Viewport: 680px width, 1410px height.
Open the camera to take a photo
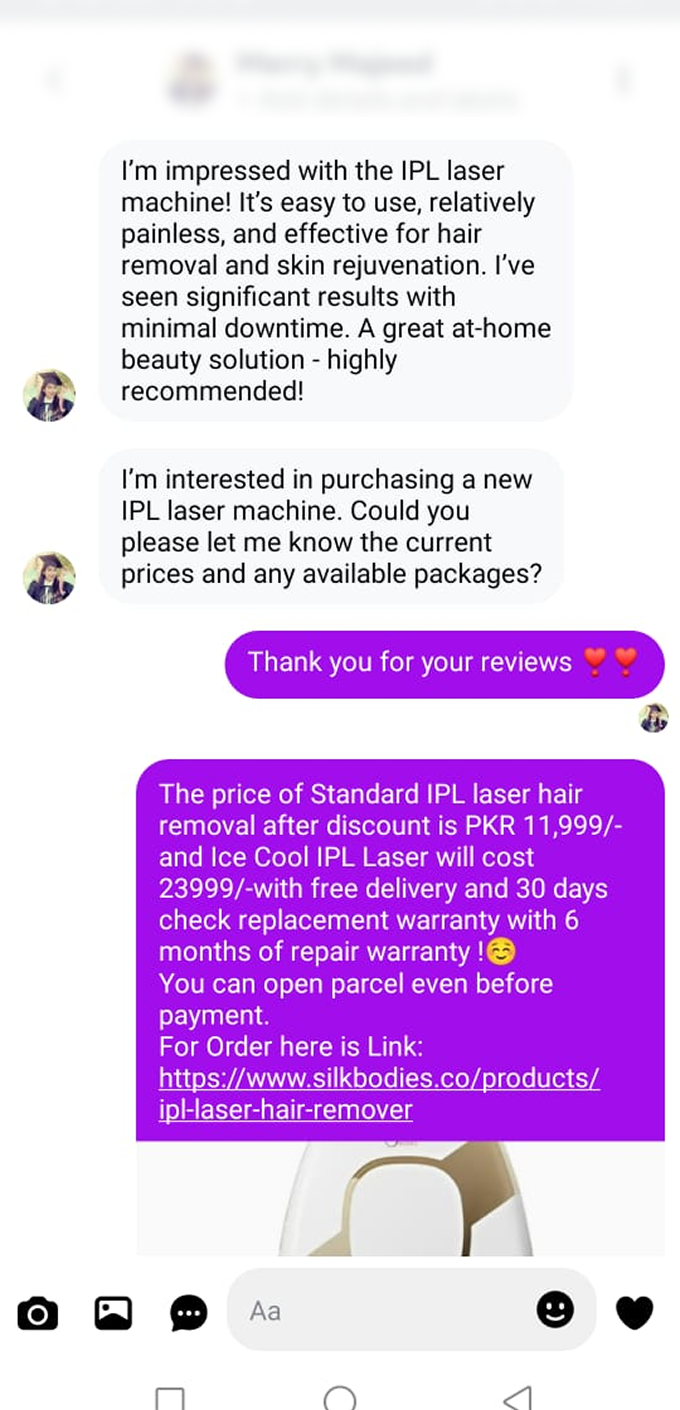pos(38,1312)
